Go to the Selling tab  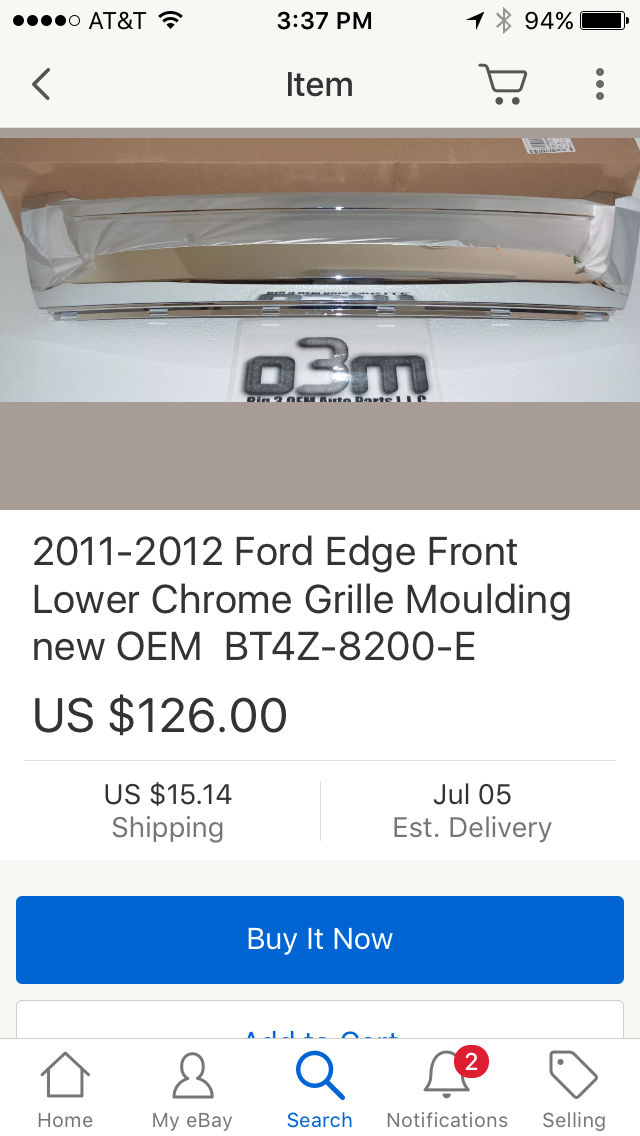(x=574, y=1090)
